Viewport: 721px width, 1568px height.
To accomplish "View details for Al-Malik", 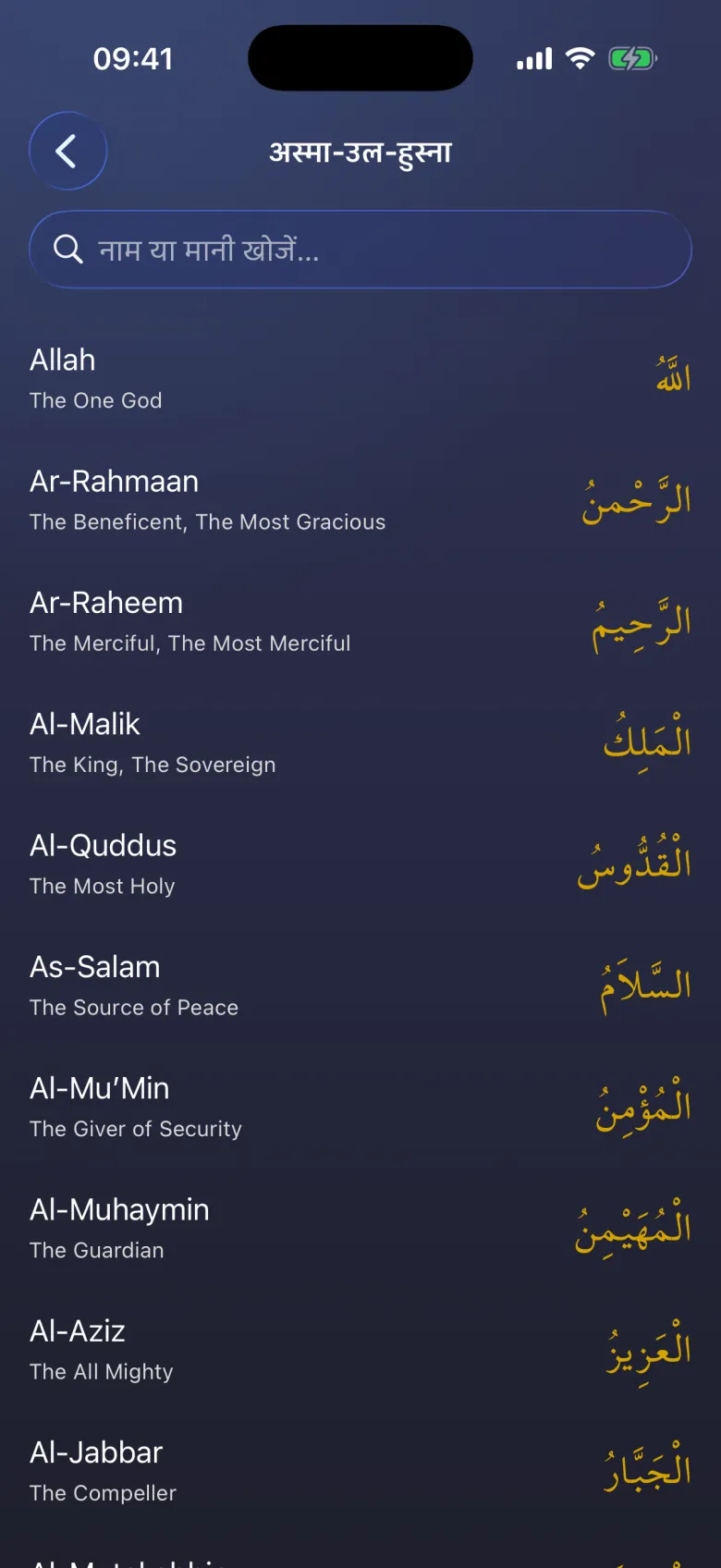I will (360, 742).
